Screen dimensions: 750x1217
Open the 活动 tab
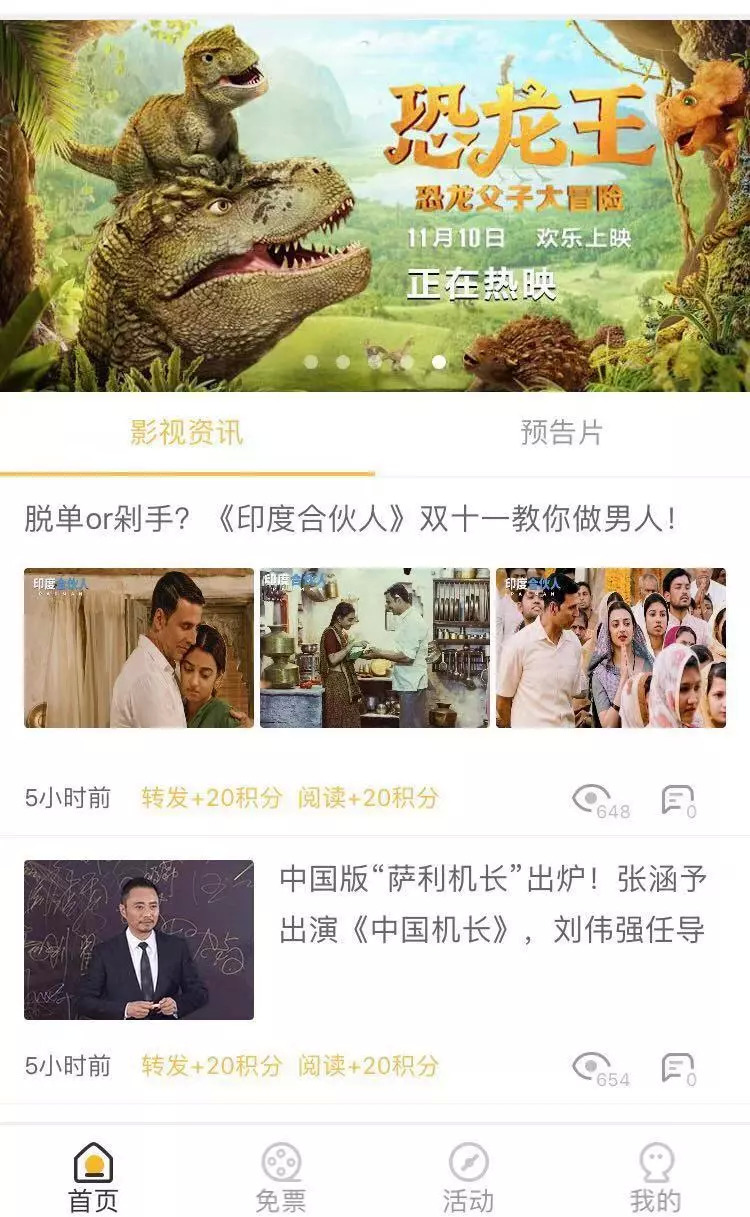click(468, 1176)
